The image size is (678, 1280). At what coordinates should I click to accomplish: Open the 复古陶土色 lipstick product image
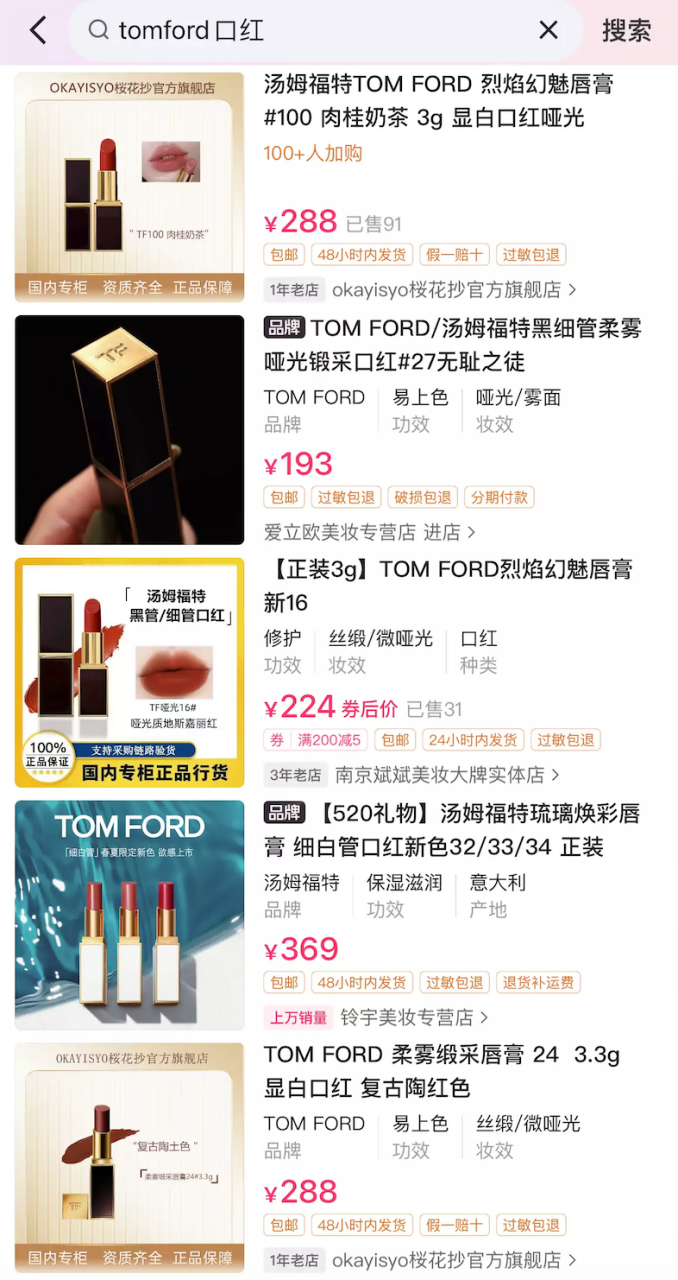point(130,1158)
